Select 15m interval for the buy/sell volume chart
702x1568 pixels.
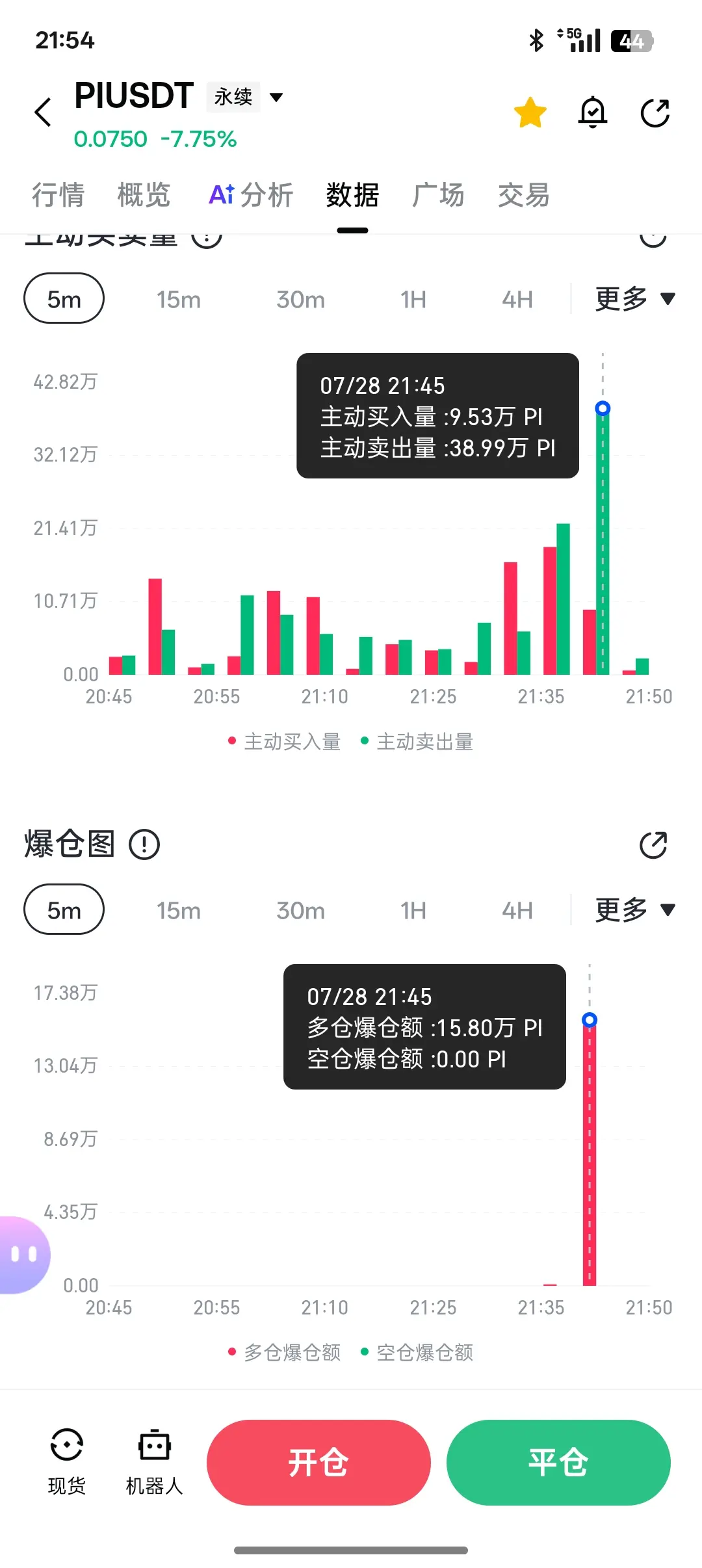[179, 299]
